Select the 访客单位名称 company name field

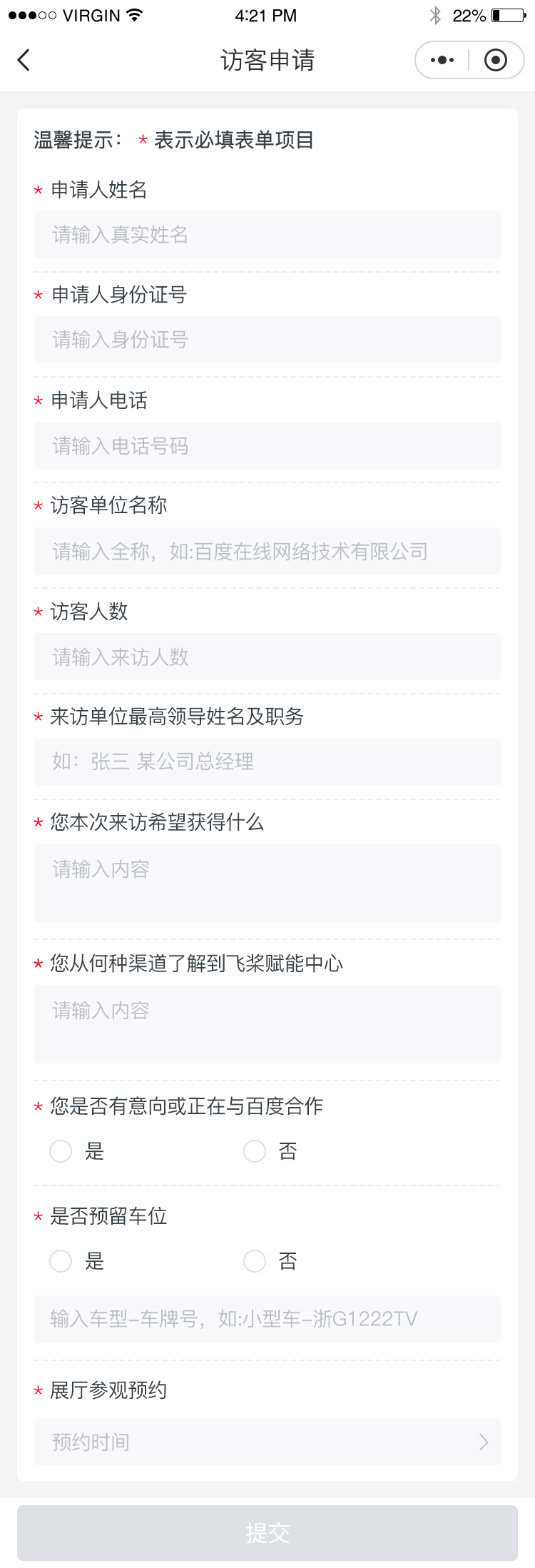pos(267,551)
